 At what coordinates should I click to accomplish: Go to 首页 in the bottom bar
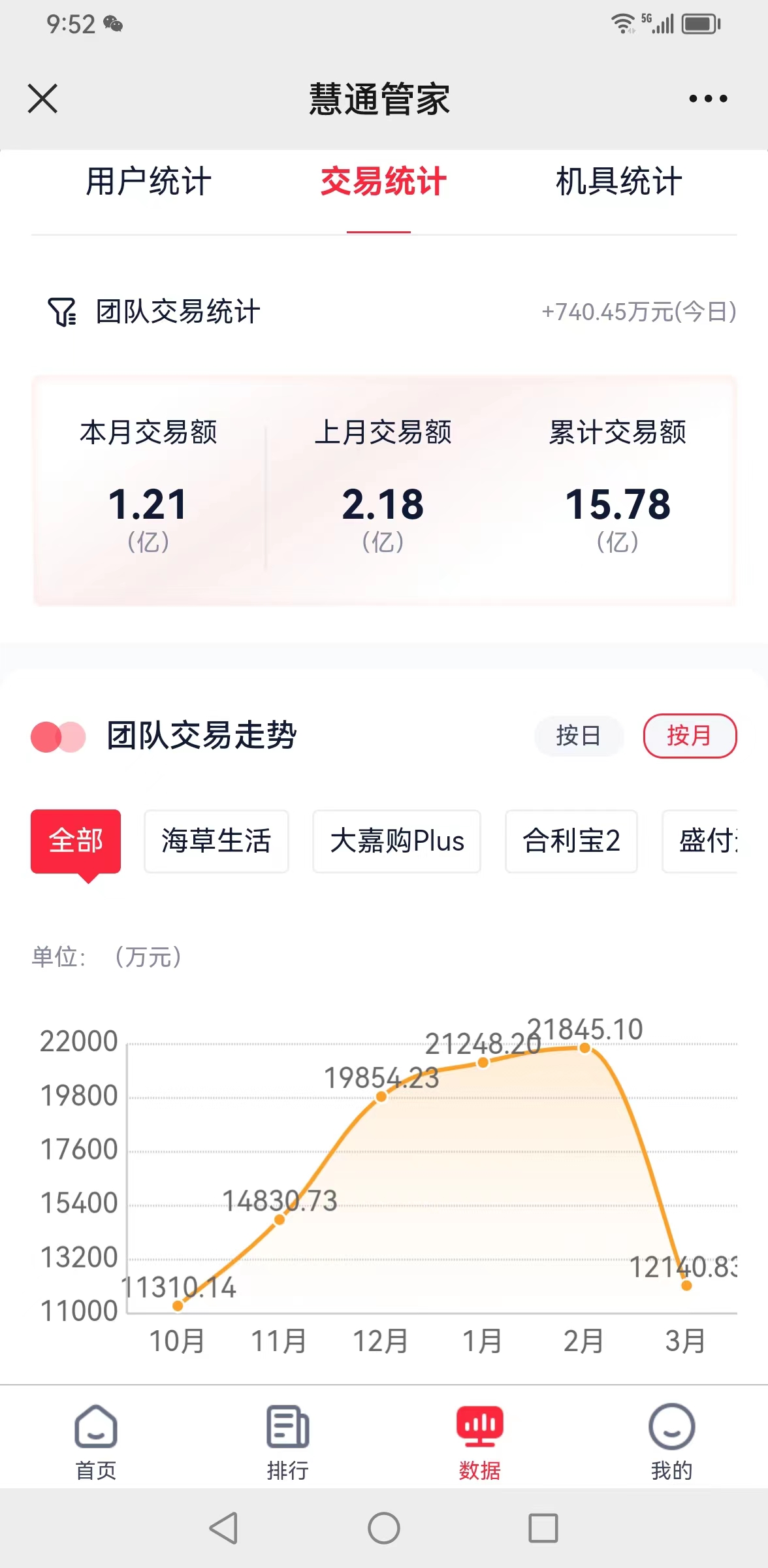click(x=96, y=1442)
